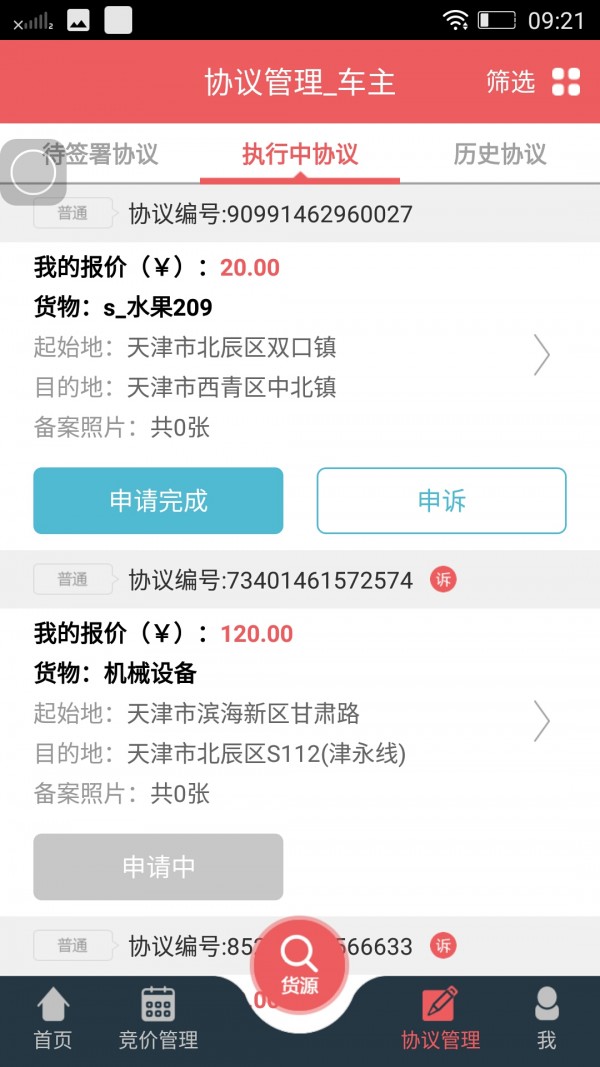Viewport: 600px width, 1067px height.
Task: Switch to the 历史协议 tab
Action: pyautogui.click(x=500, y=154)
